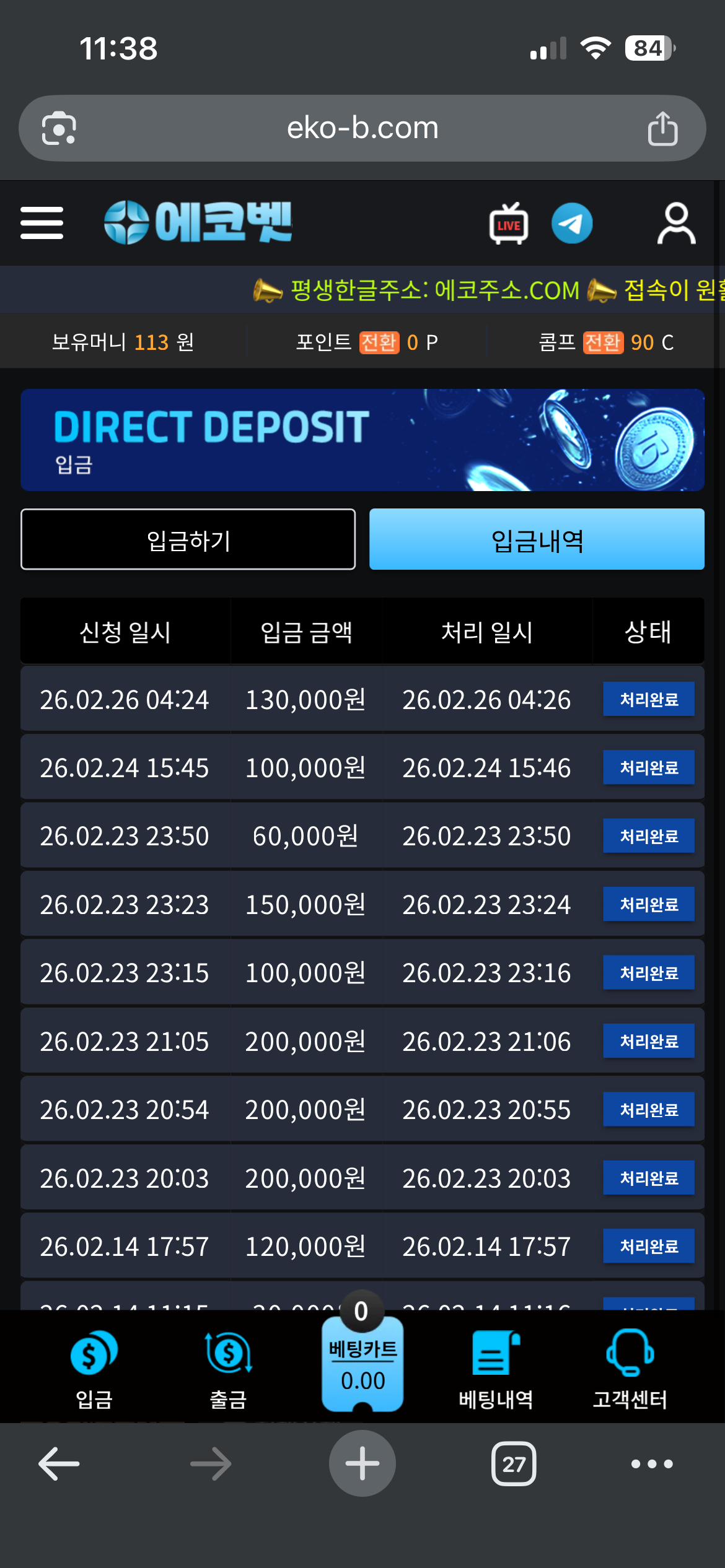Open the hamburger drawer menu
This screenshot has width=725, height=1568.
click(x=42, y=223)
